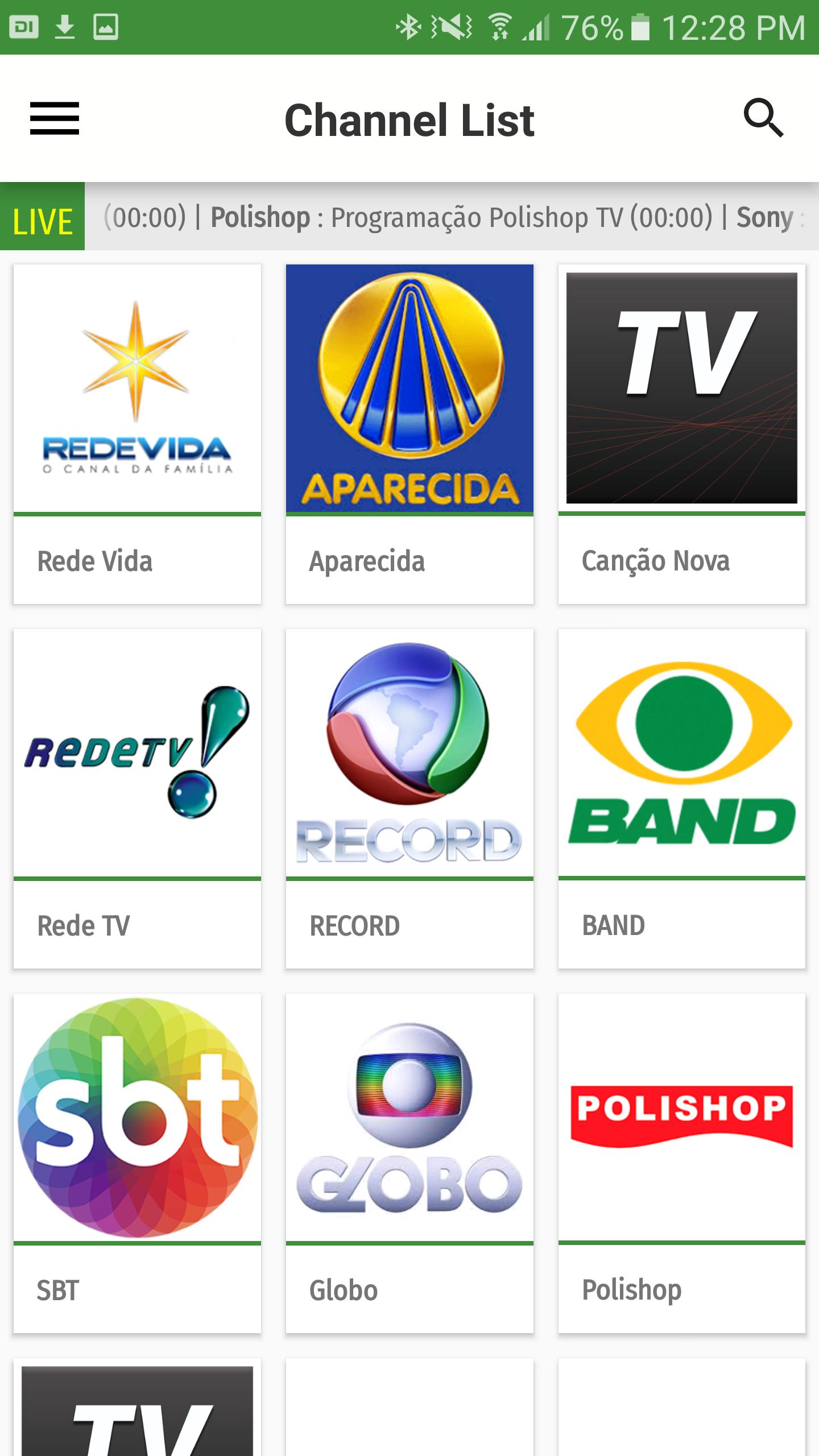Open the SBT channel
Screen dimensions: 819x1456
[137, 1163]
